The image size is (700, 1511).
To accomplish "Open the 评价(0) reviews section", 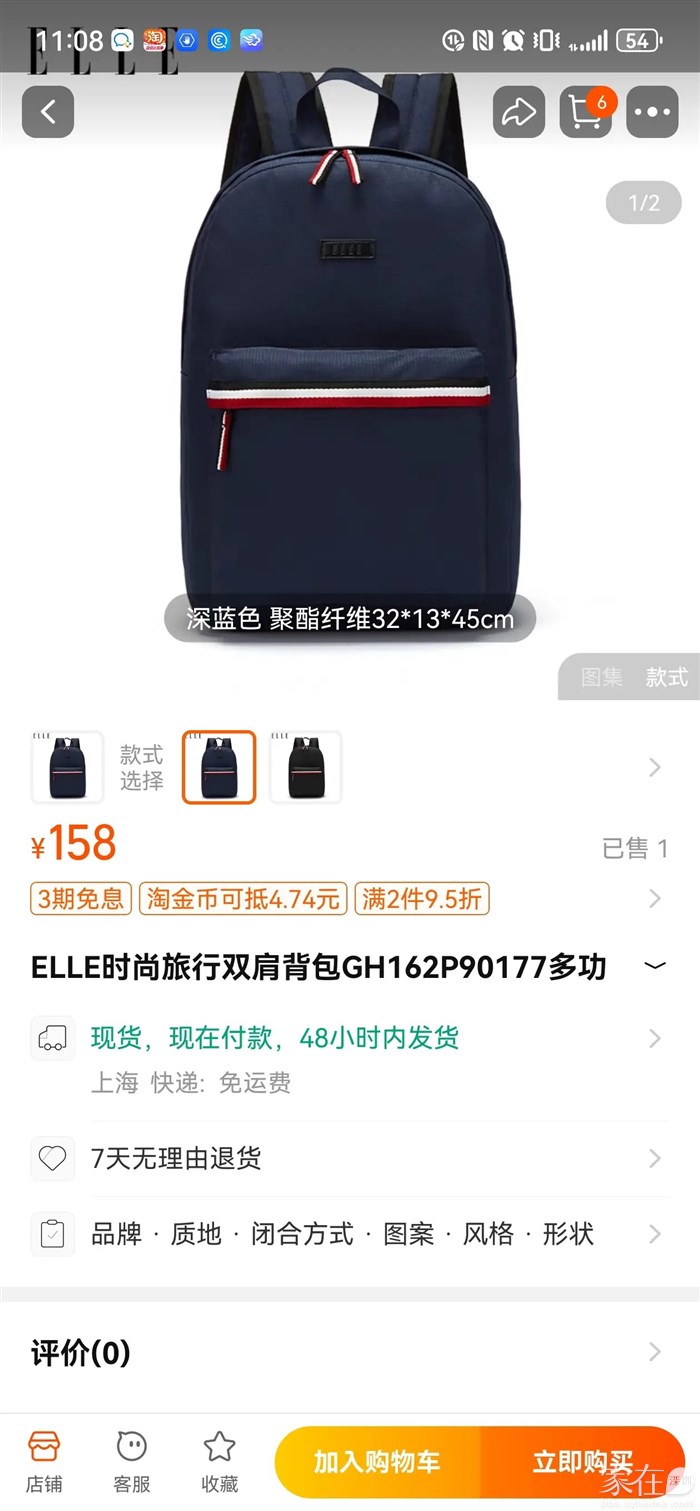I will (x=350, y=1353).
